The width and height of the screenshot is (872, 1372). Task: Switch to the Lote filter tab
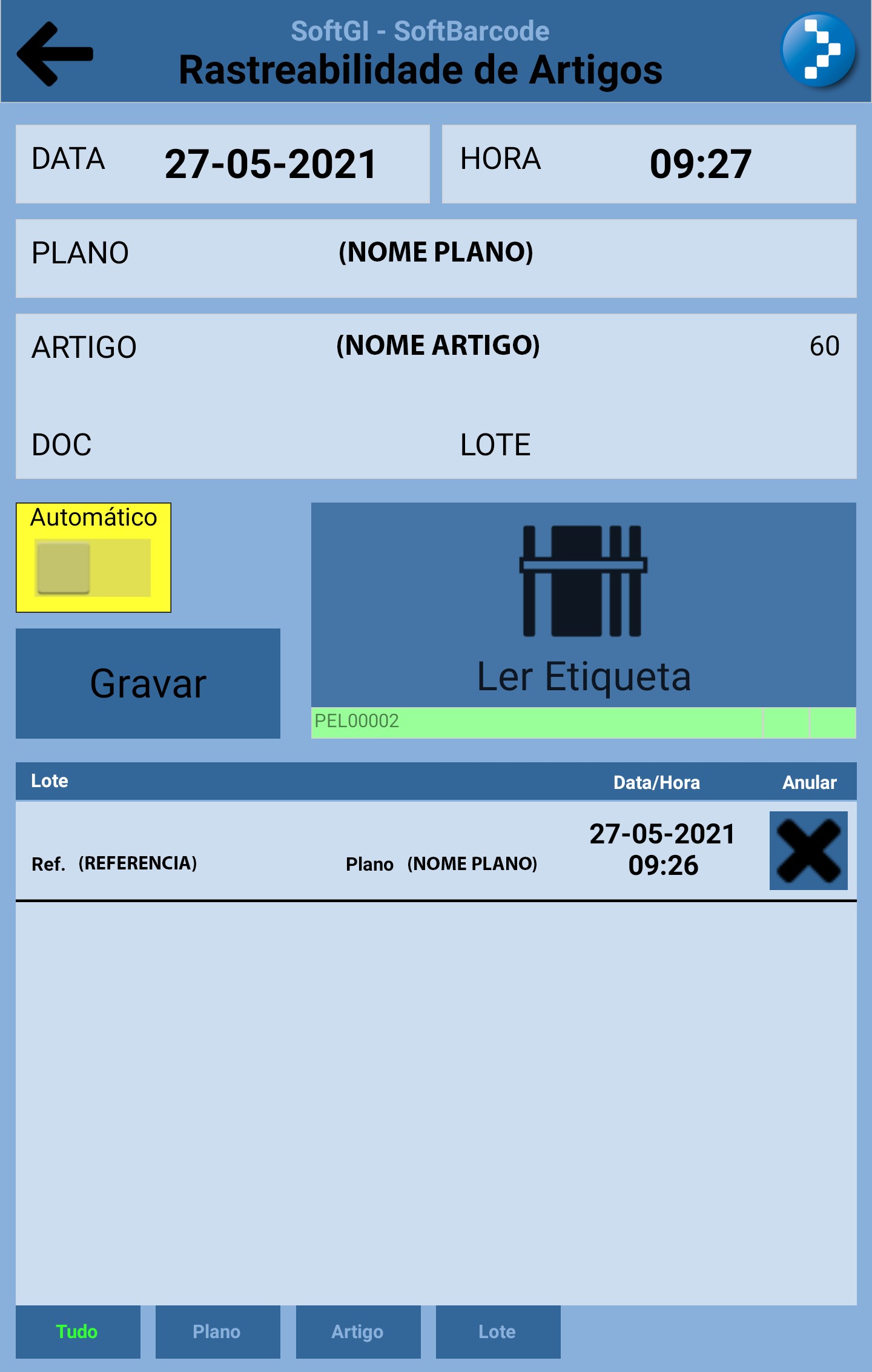point(498,1331)
